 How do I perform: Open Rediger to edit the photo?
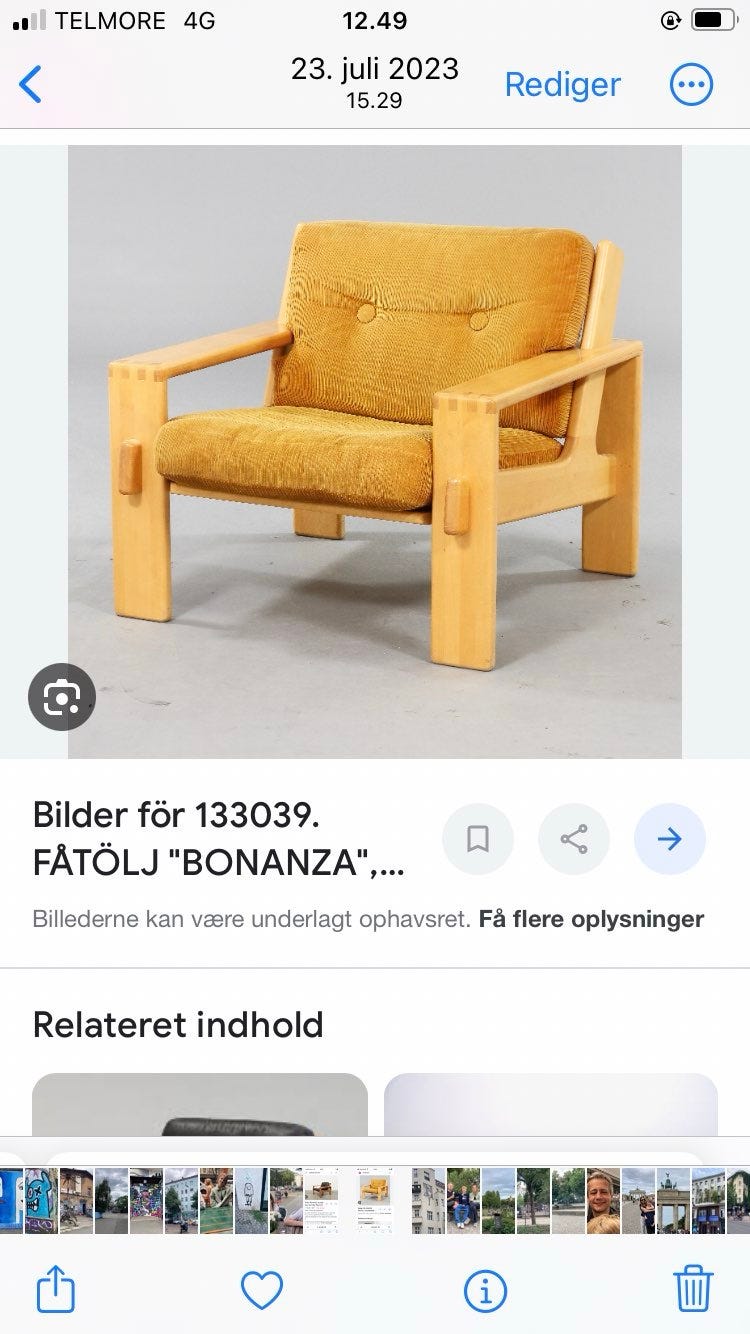click(562, 84)
